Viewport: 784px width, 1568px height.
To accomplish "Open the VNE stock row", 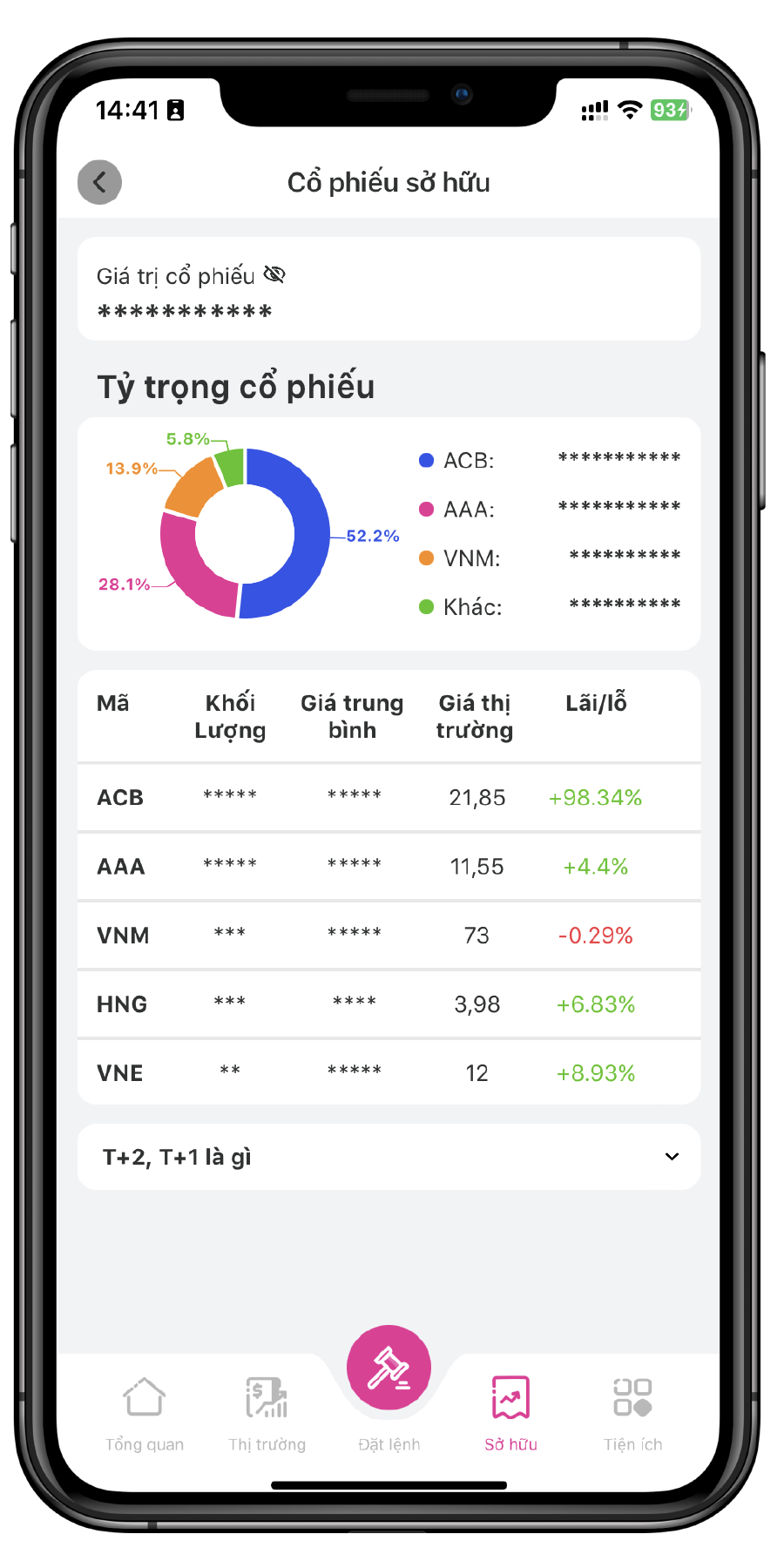I will coord(389,1072).
